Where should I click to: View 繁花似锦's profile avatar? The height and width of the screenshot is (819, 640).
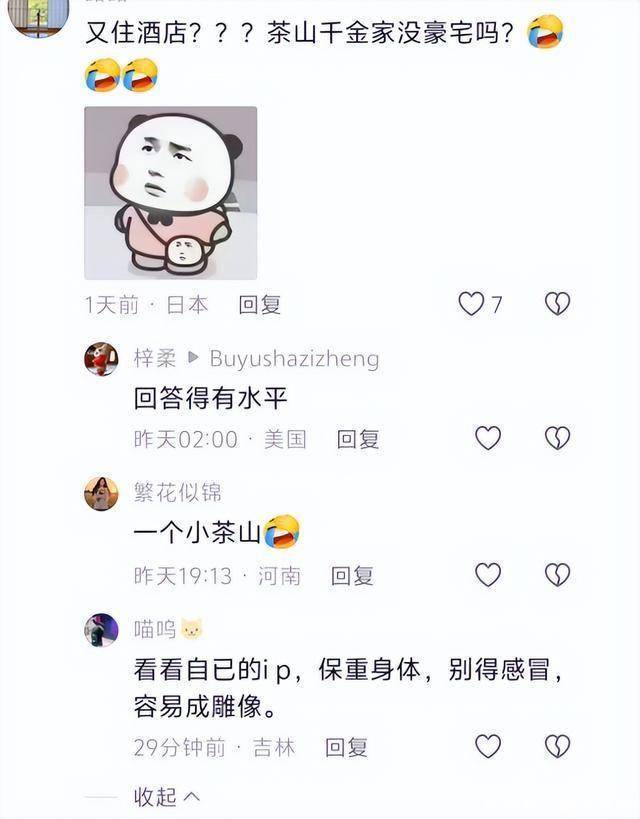point(101,493)
